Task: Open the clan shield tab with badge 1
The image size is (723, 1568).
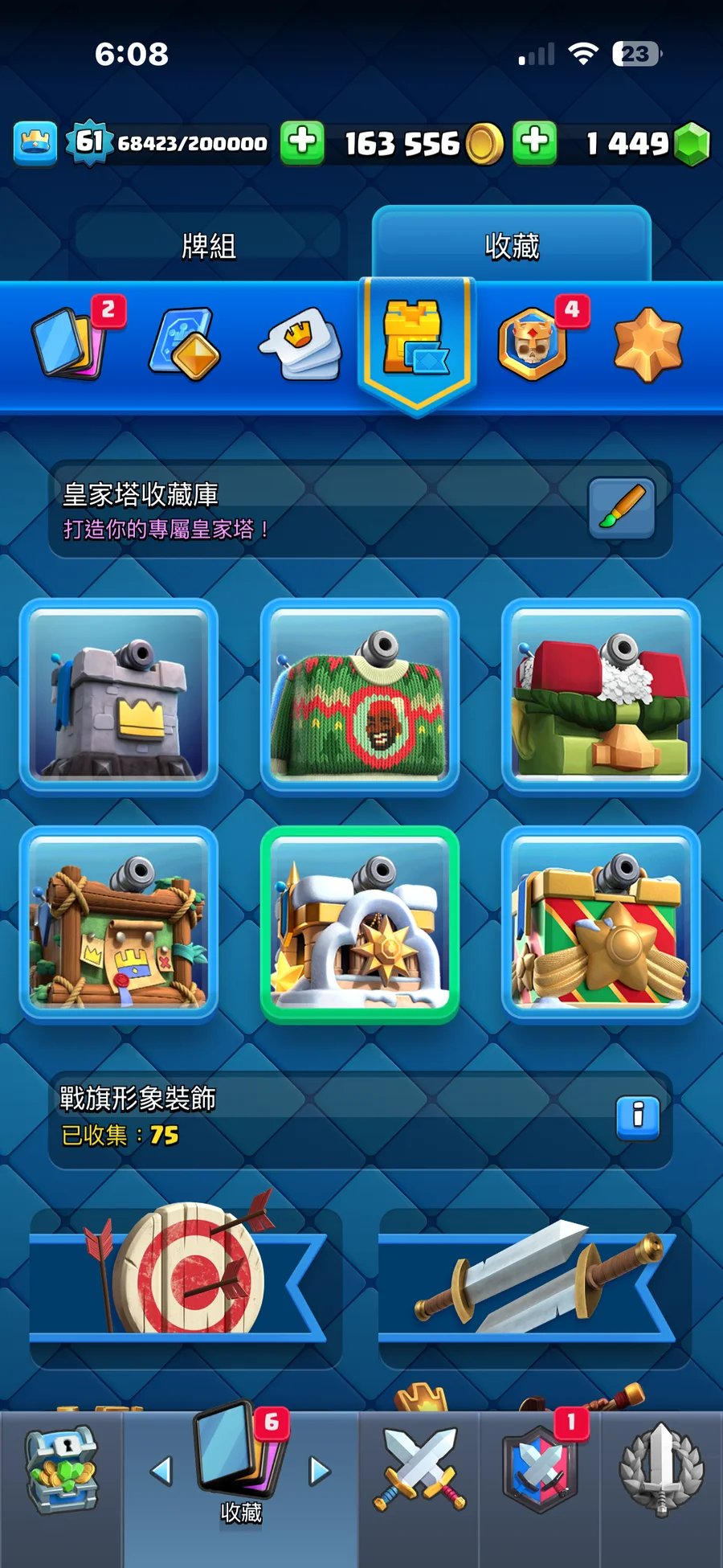Action: (x=541, y=1471)
